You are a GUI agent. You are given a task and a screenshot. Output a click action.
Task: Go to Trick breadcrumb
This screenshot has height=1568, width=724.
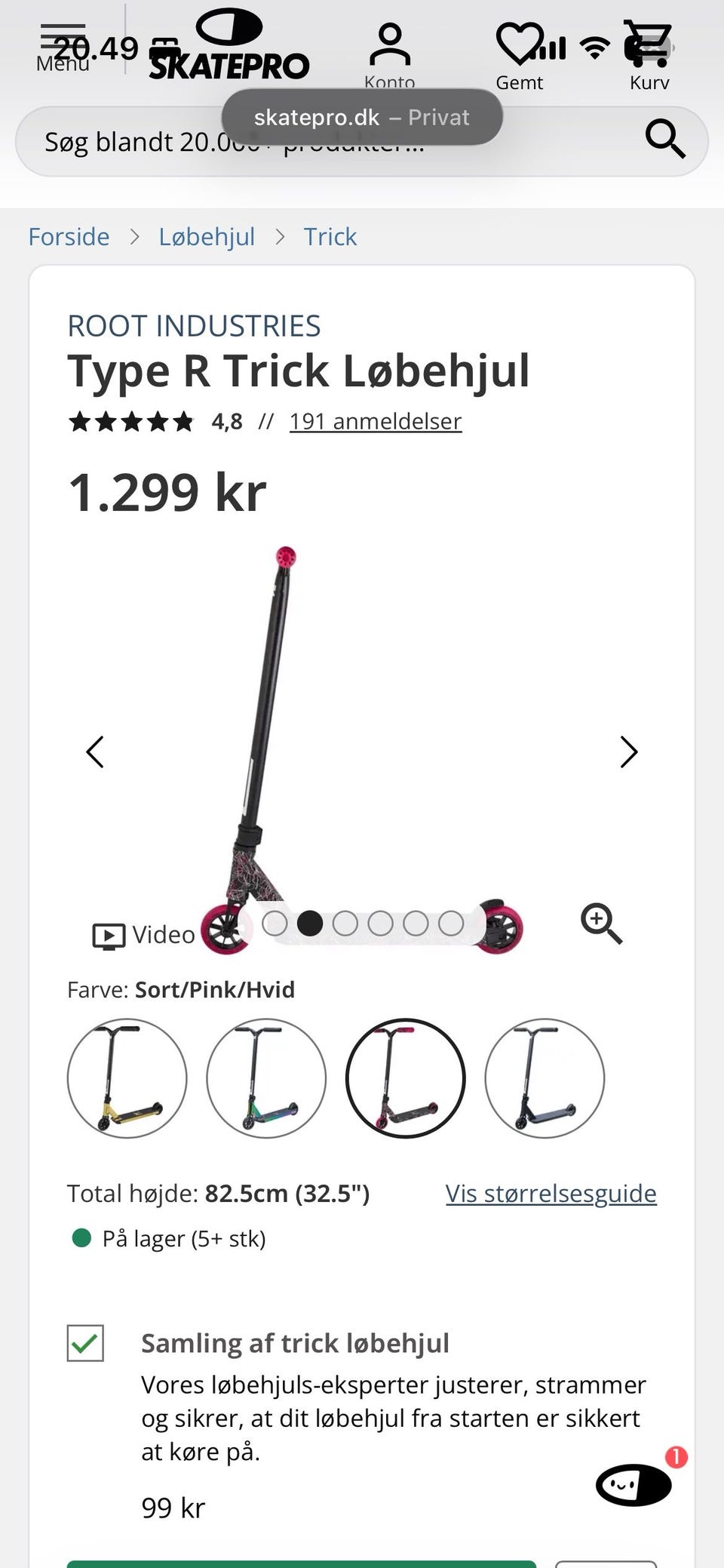click(x=330, y=237)
